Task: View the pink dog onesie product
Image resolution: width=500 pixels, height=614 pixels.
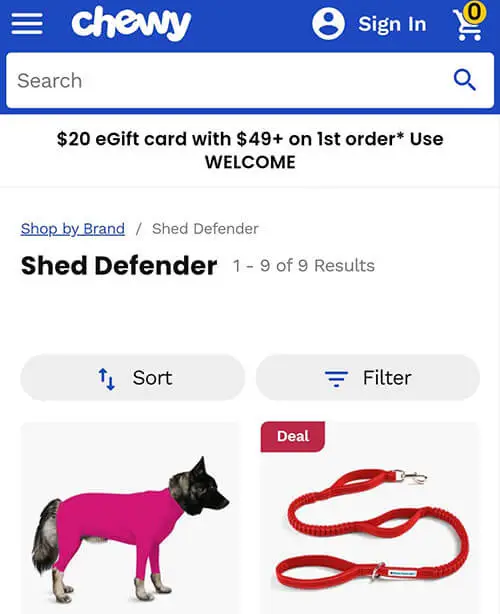Action: tap(130, 518)
